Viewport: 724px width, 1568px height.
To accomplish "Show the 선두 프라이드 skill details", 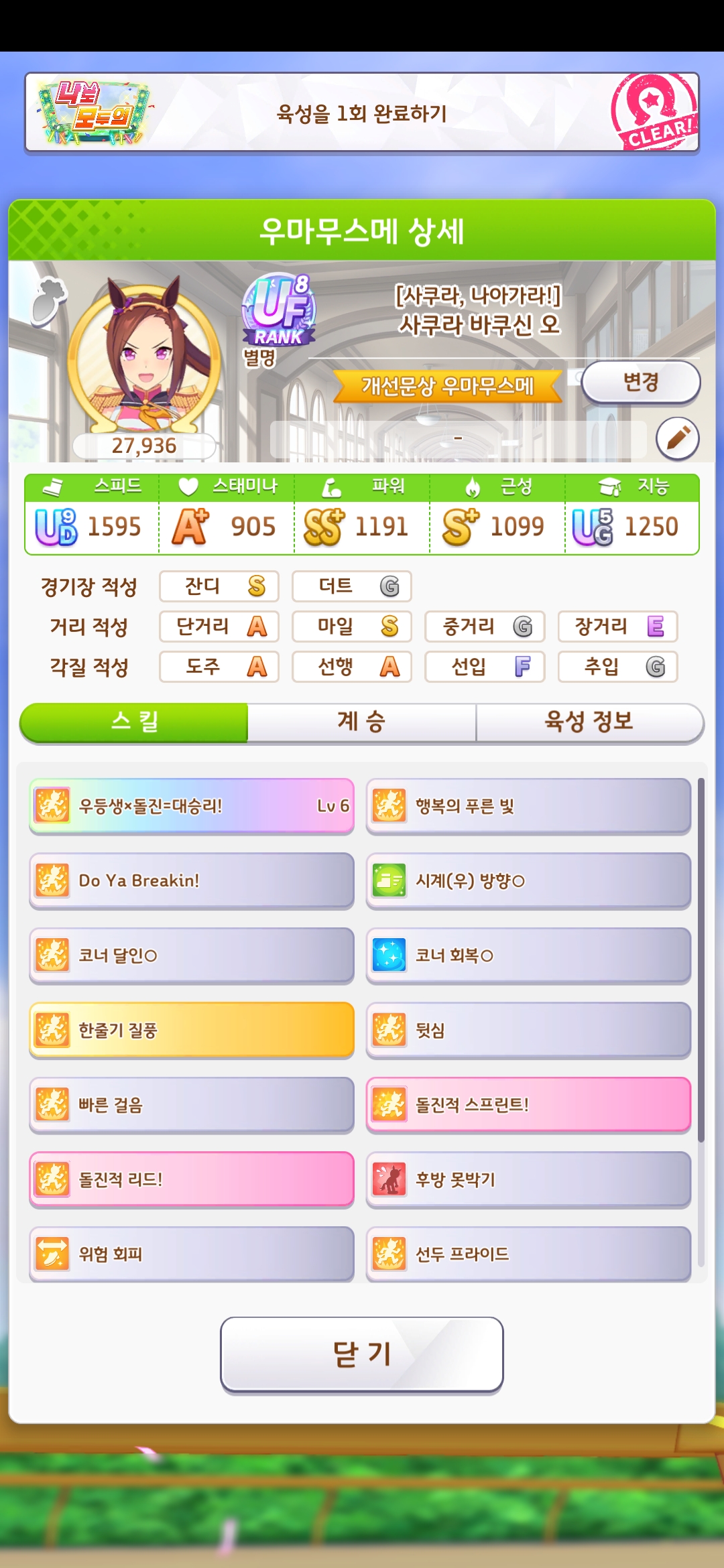I will tap(528, 1254).
